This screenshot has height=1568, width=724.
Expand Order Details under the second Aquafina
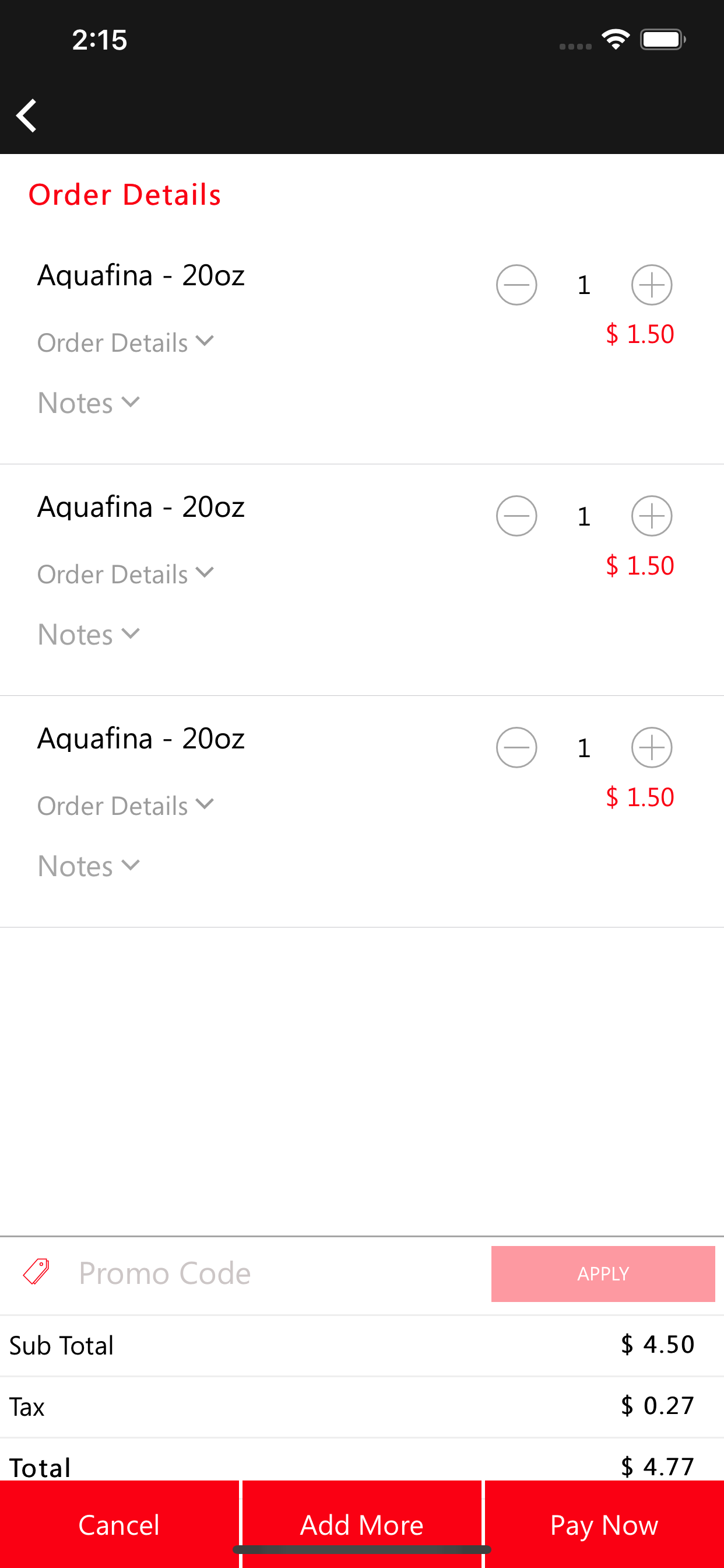(x=126, y=574)
